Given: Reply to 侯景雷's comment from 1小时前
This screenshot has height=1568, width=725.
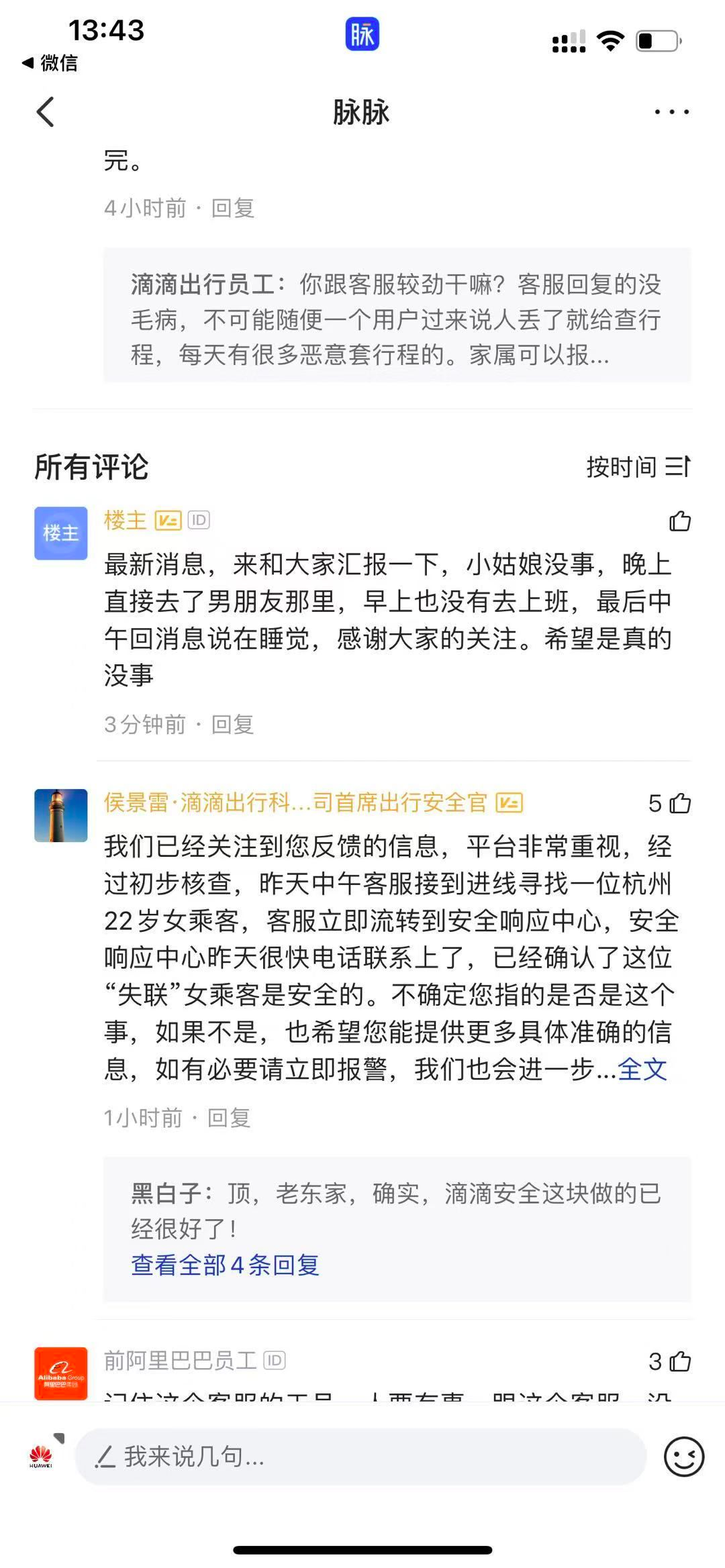Looking at the screenshot, I should (228, 1118).
